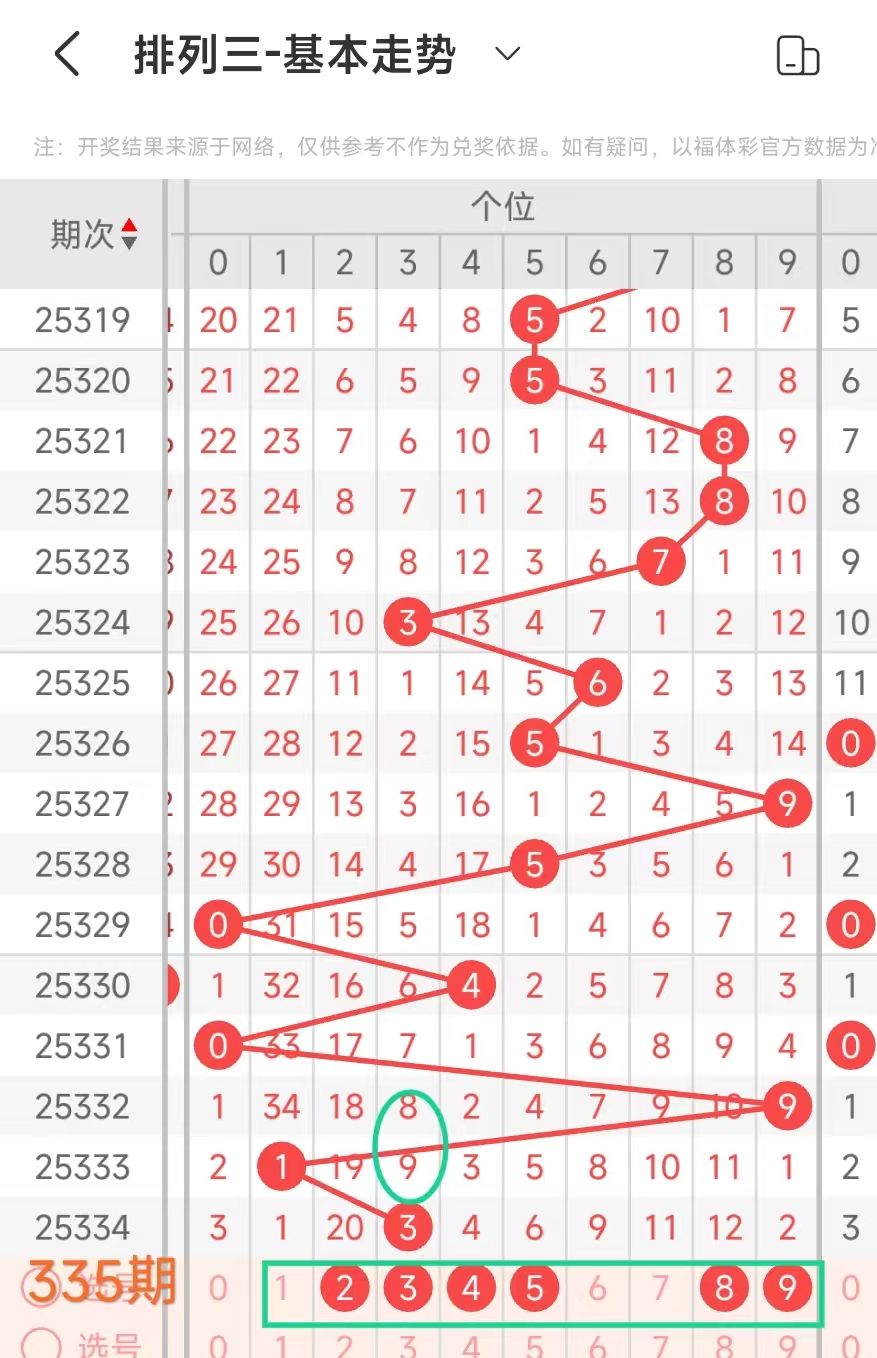877x1358 pixels.
Task: Deselect number 2 in the 335期 row
Action: click(345, 1289)
